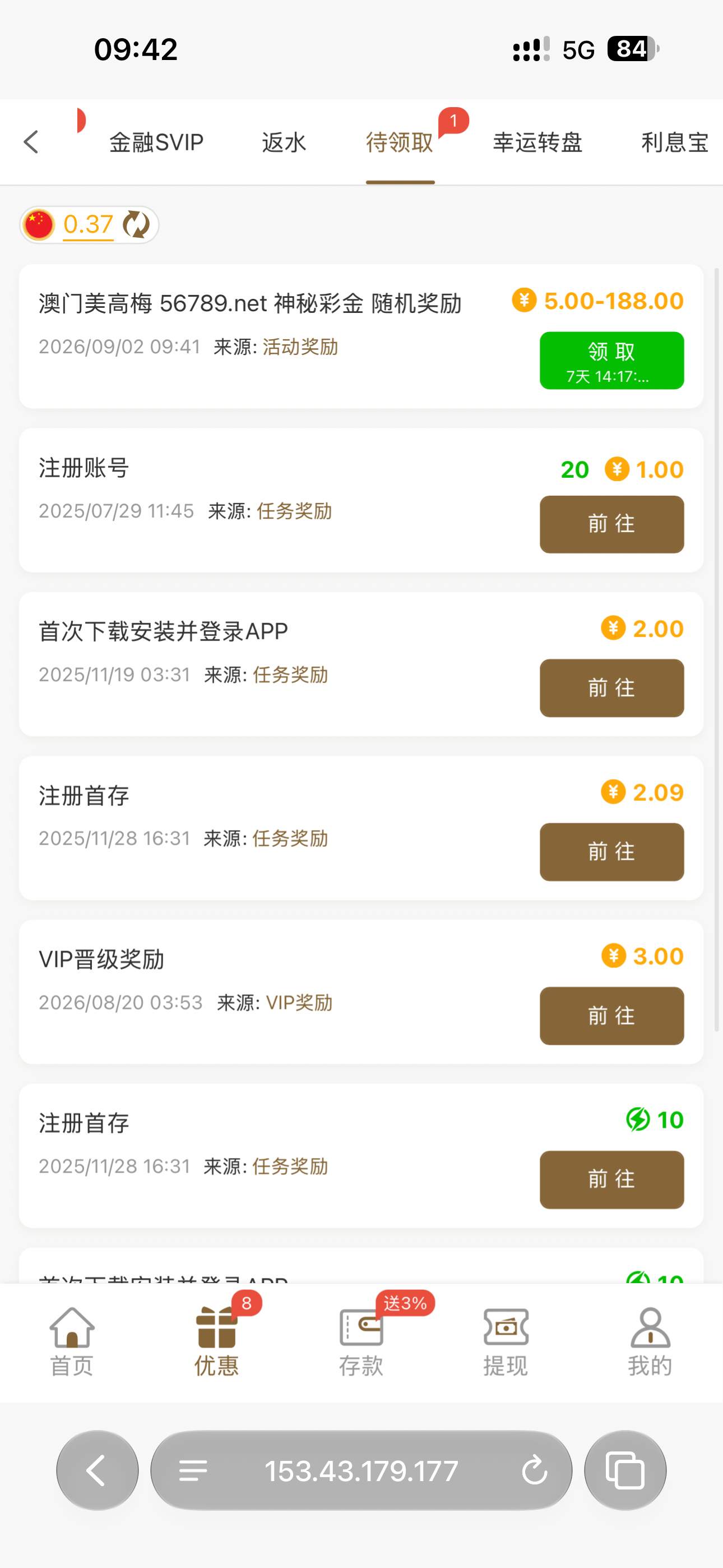Switch to the 提现 withdrawal tab
Viewport: 723px width, 1568px height.
506,1342
